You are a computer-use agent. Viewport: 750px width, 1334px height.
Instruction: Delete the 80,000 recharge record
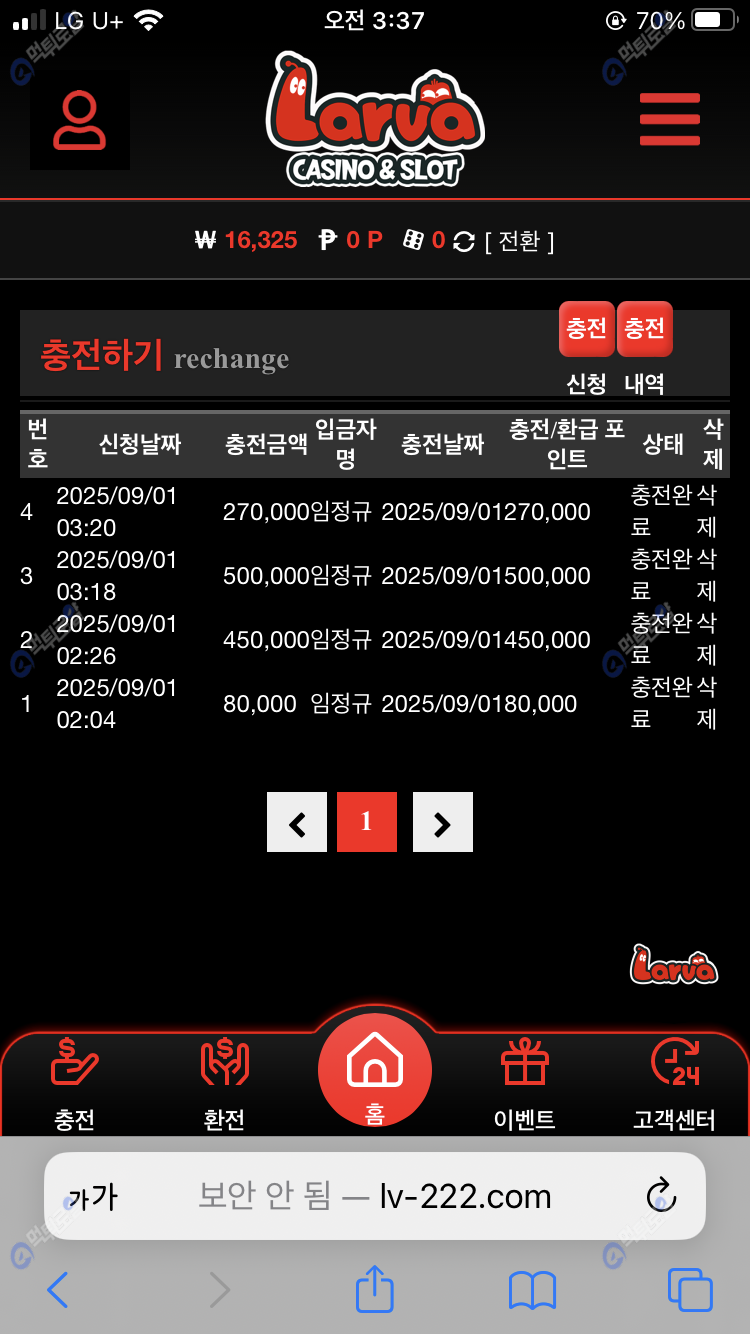706,703
